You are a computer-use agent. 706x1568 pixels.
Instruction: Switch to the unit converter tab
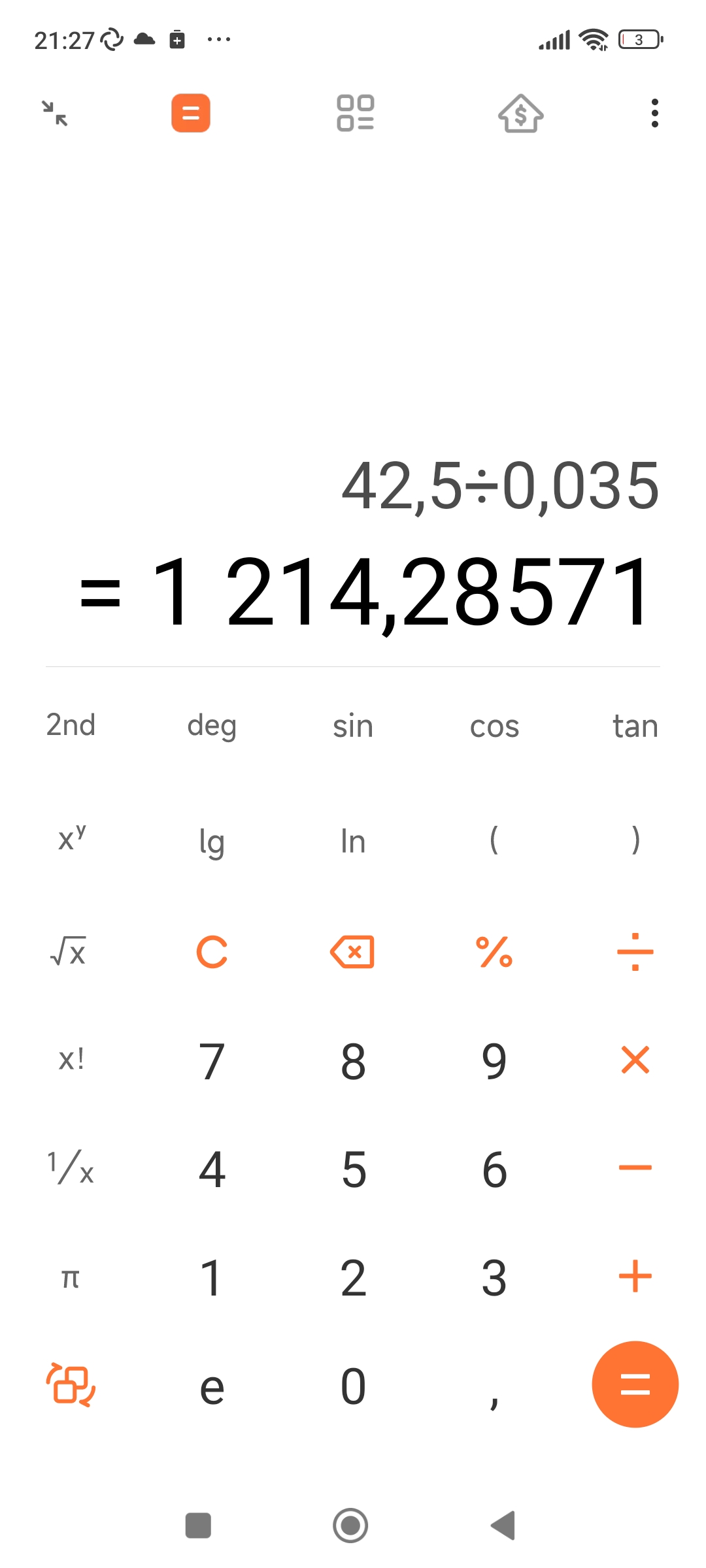[356, 113]
